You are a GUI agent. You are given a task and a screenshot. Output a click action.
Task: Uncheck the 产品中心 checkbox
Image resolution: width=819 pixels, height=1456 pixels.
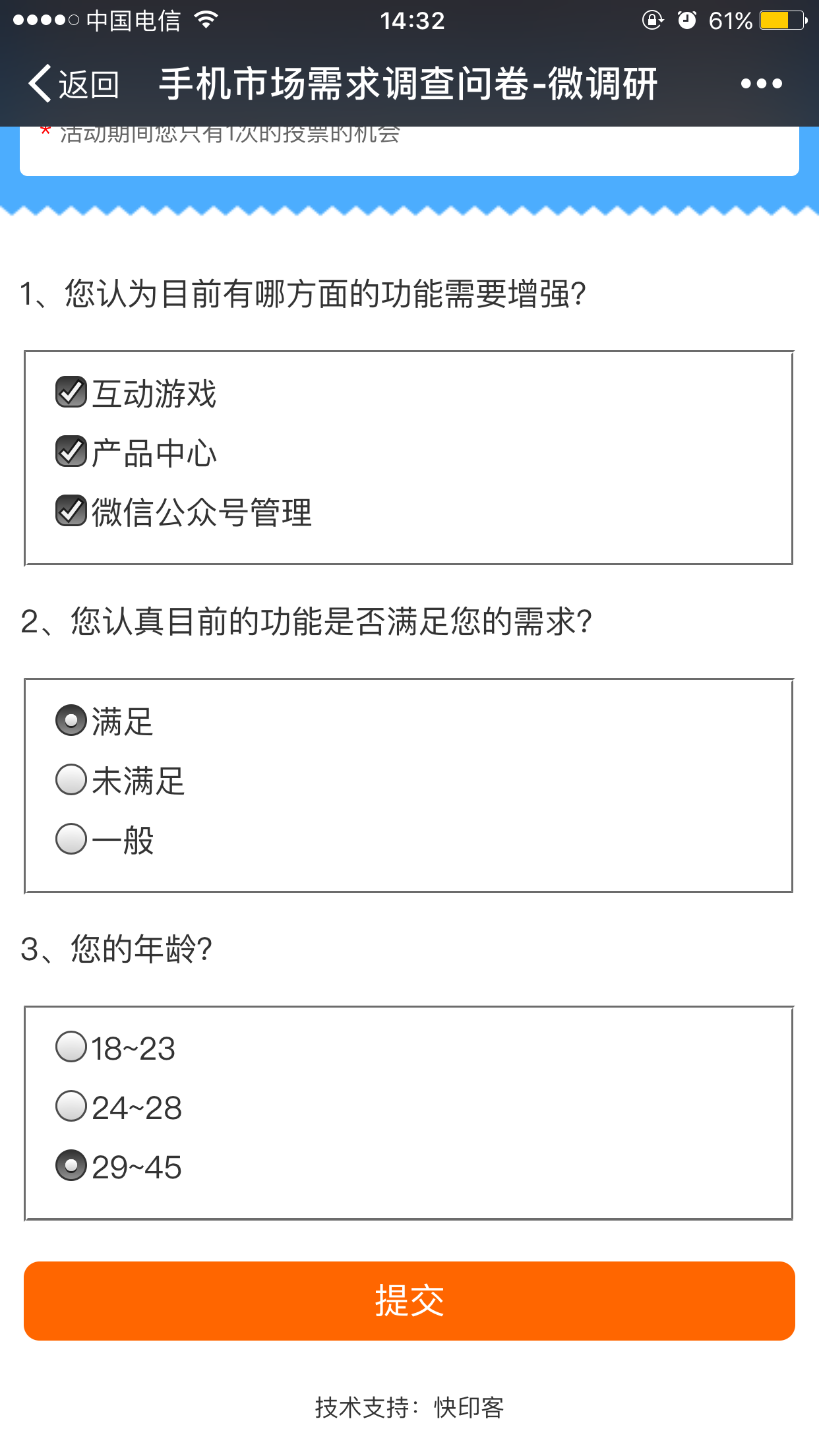[x=71, y=452]
